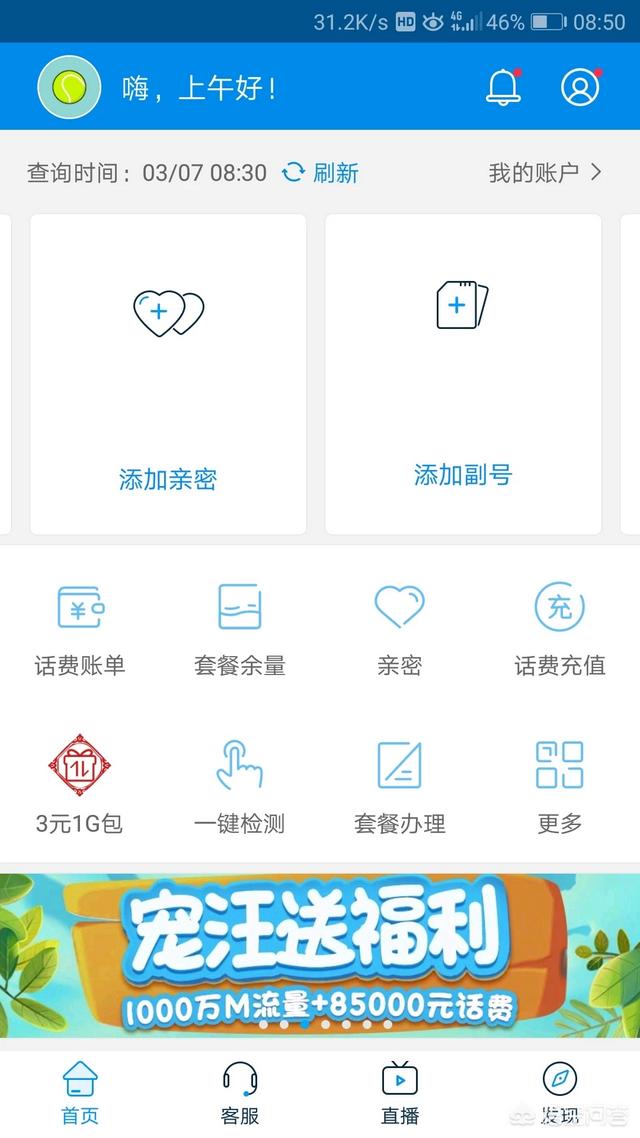The width and height of the screenshot is (640, 1138).
Task: Open the 3元1G包 offer
Action: (x=80, y=787)
